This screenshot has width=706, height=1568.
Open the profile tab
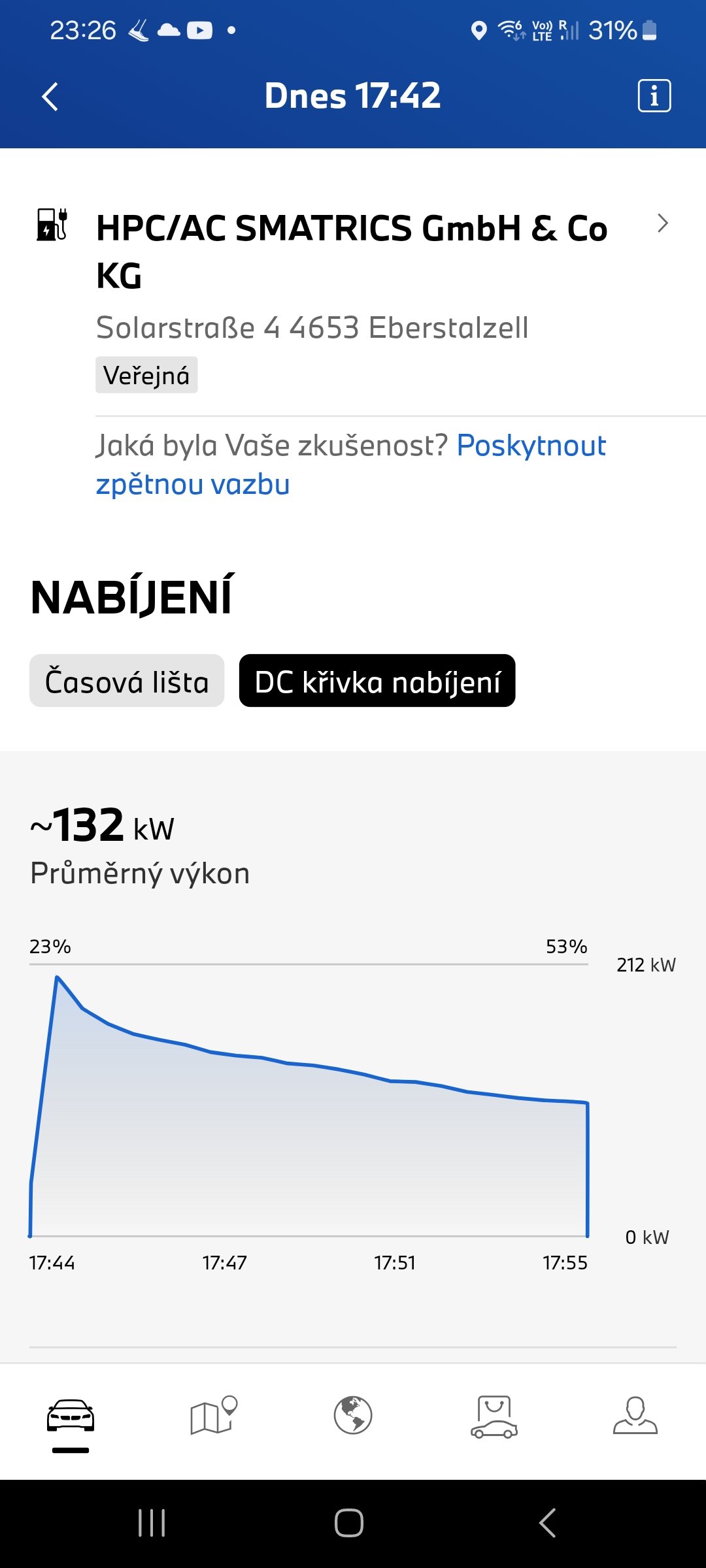click(x=635, y=1416)
